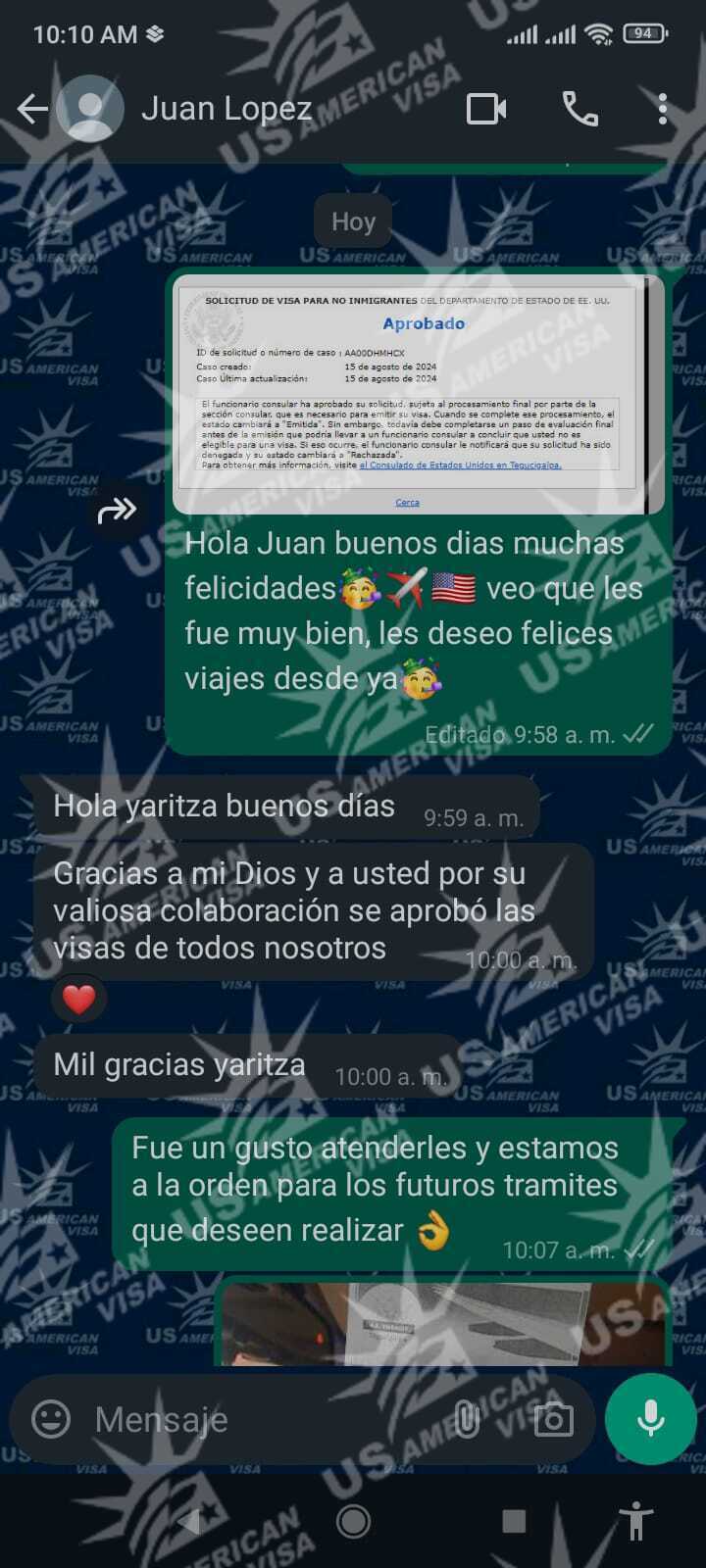Go back to the chat list

pos(31,109)
